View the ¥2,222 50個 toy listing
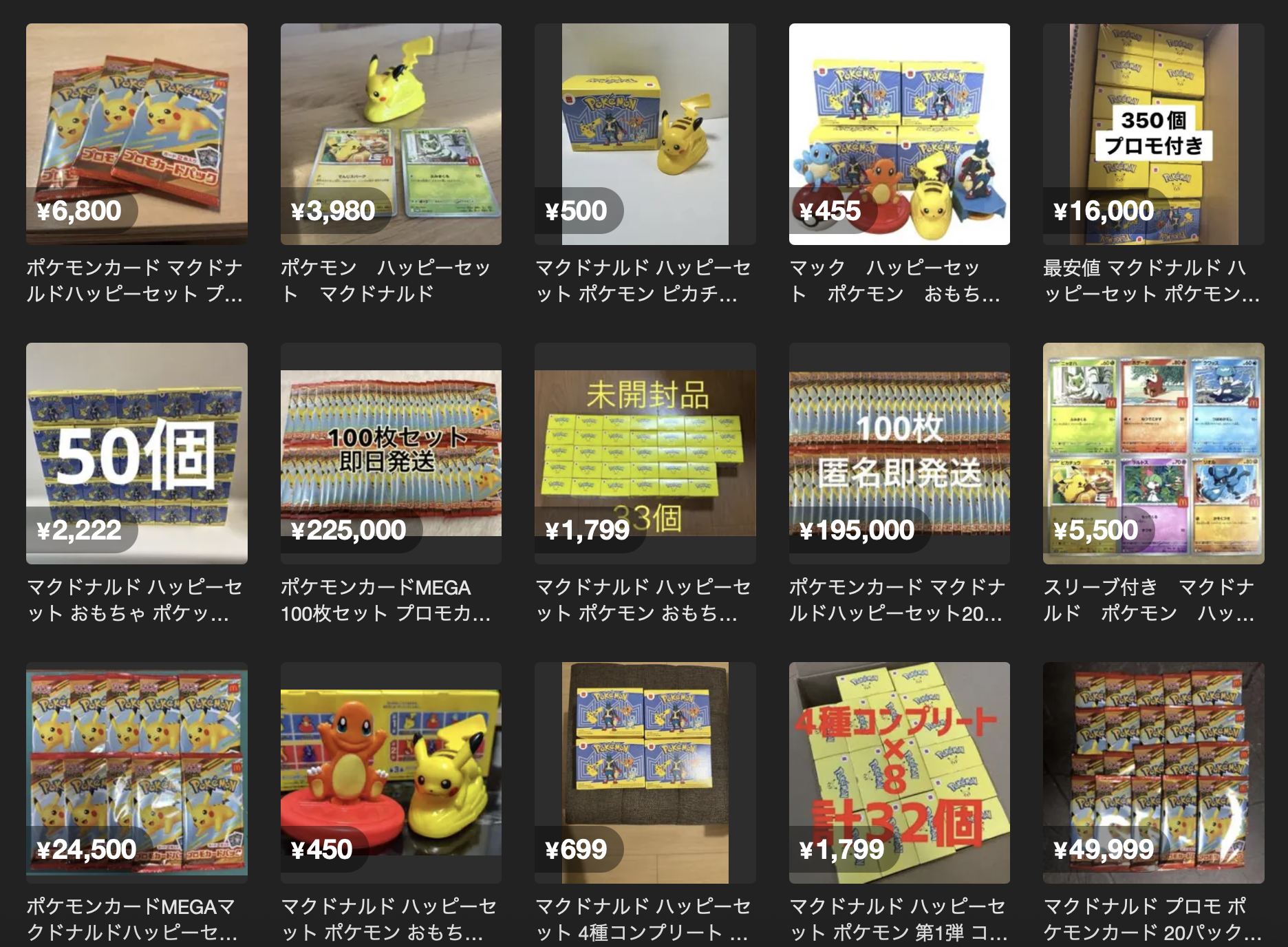Screen dimensions: 1288x947 pyautogui.click(x=136, y=453)
